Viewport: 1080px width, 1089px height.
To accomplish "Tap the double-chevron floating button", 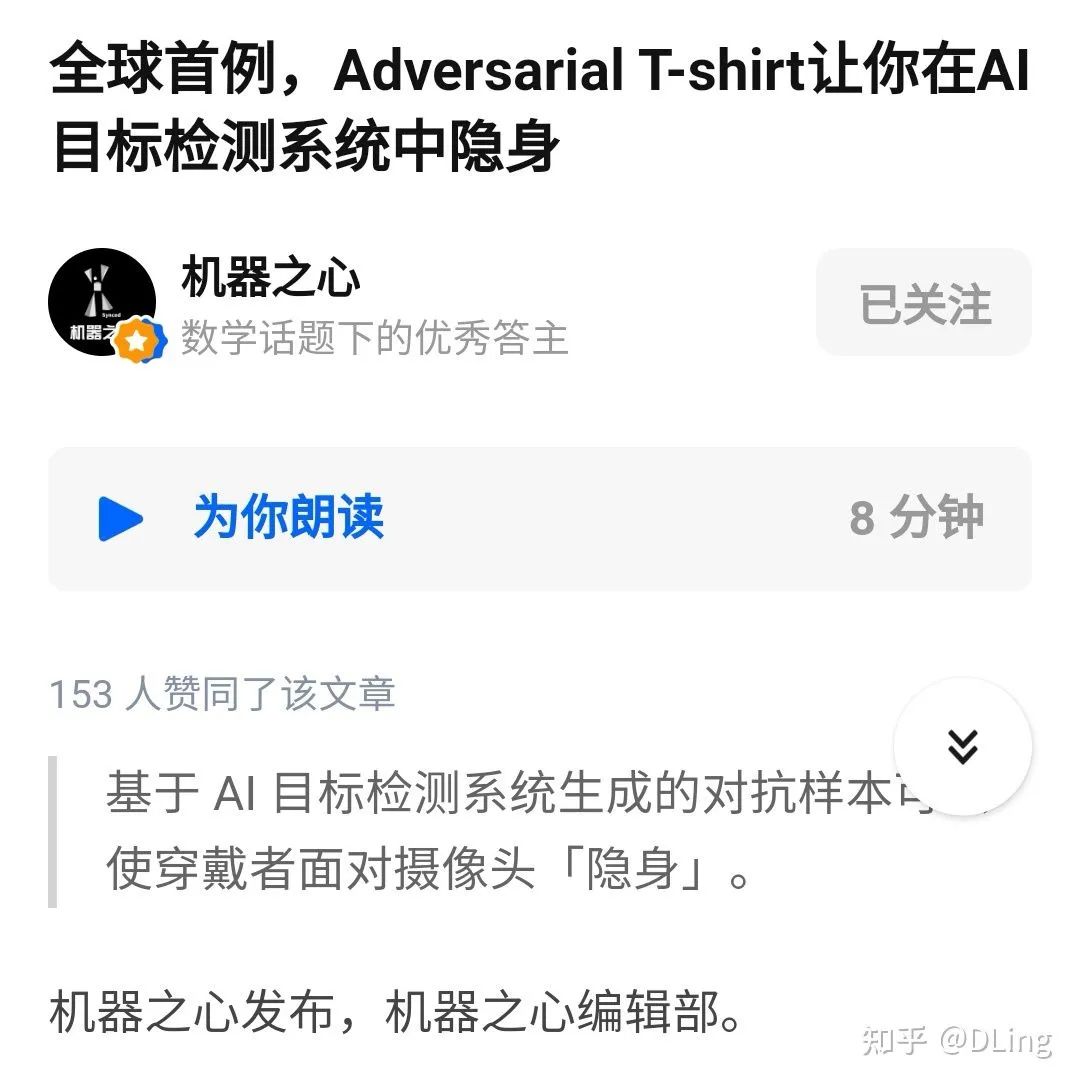I will [x=962, y=747].
